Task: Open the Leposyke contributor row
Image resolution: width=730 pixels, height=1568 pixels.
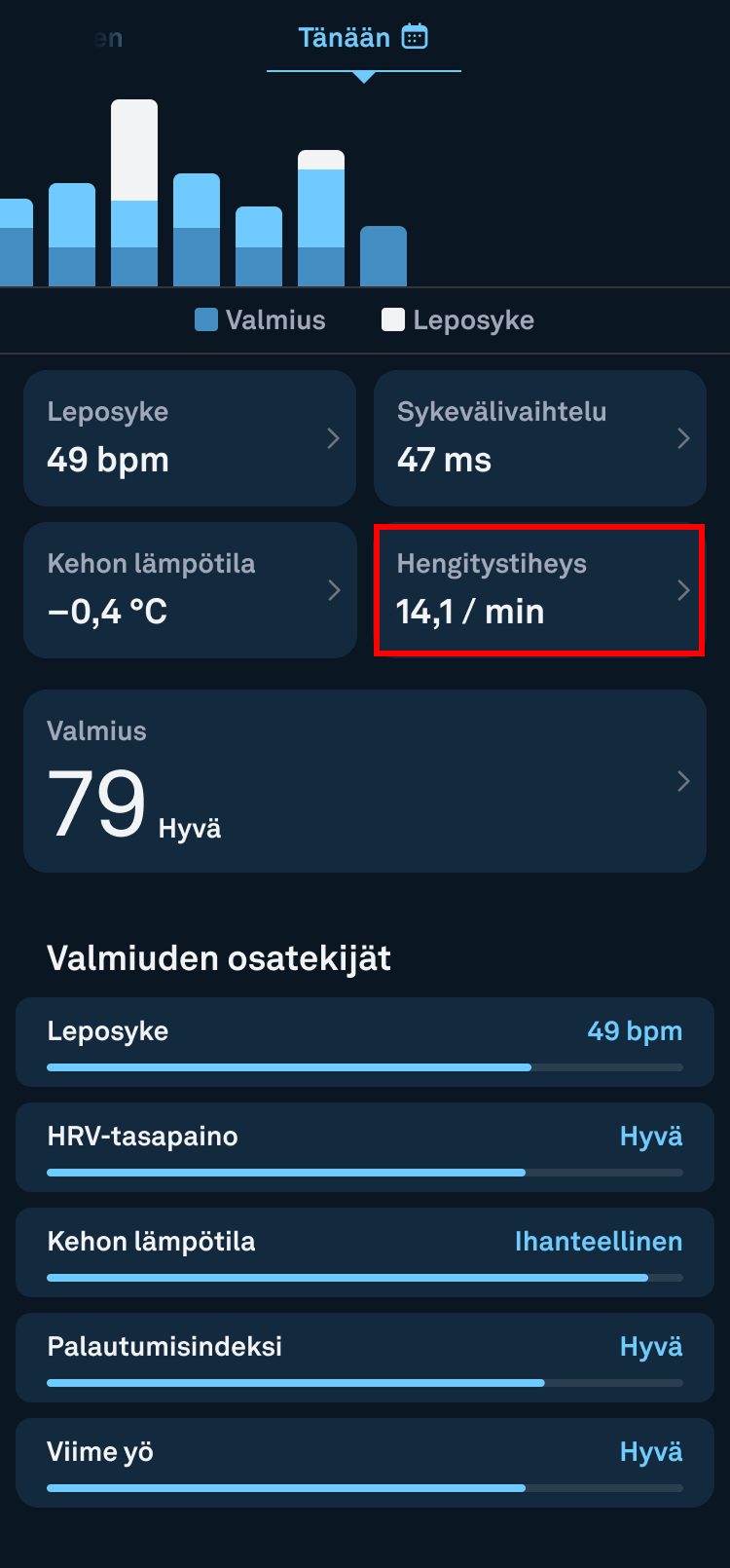Action: (x=365, y=1042)
